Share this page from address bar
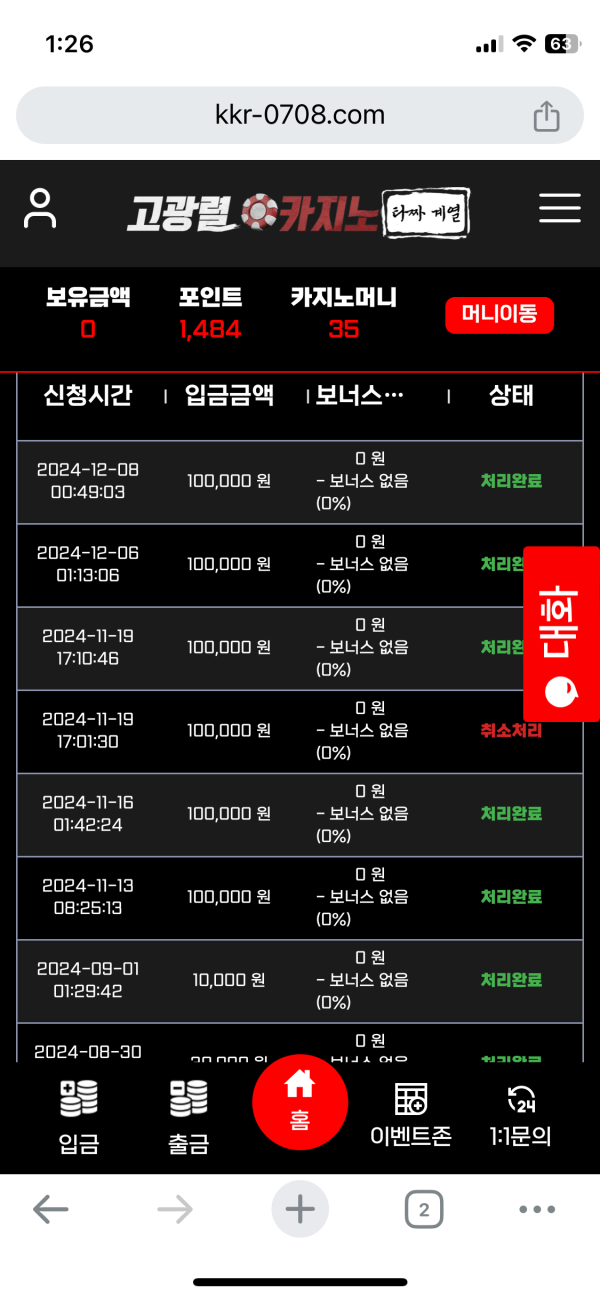 tap(546, 116)
